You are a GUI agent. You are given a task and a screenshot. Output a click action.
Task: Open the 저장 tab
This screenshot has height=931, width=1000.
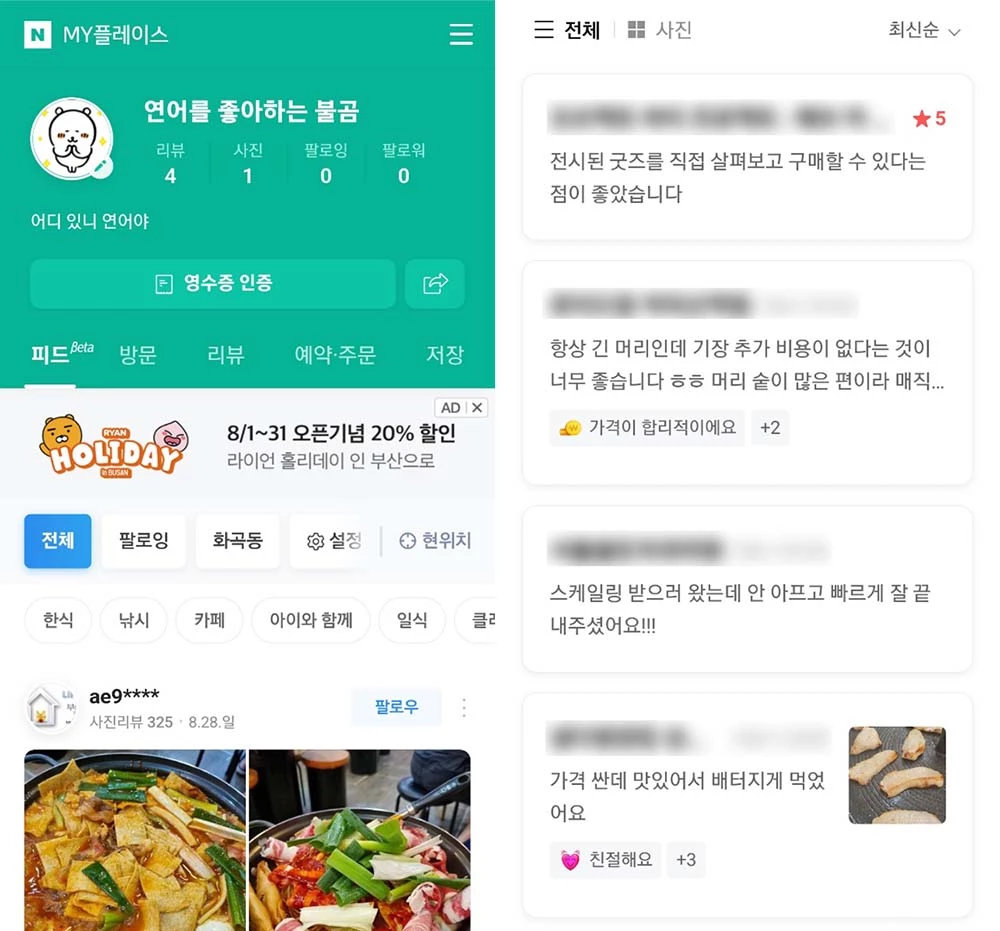tap(445, 354)
